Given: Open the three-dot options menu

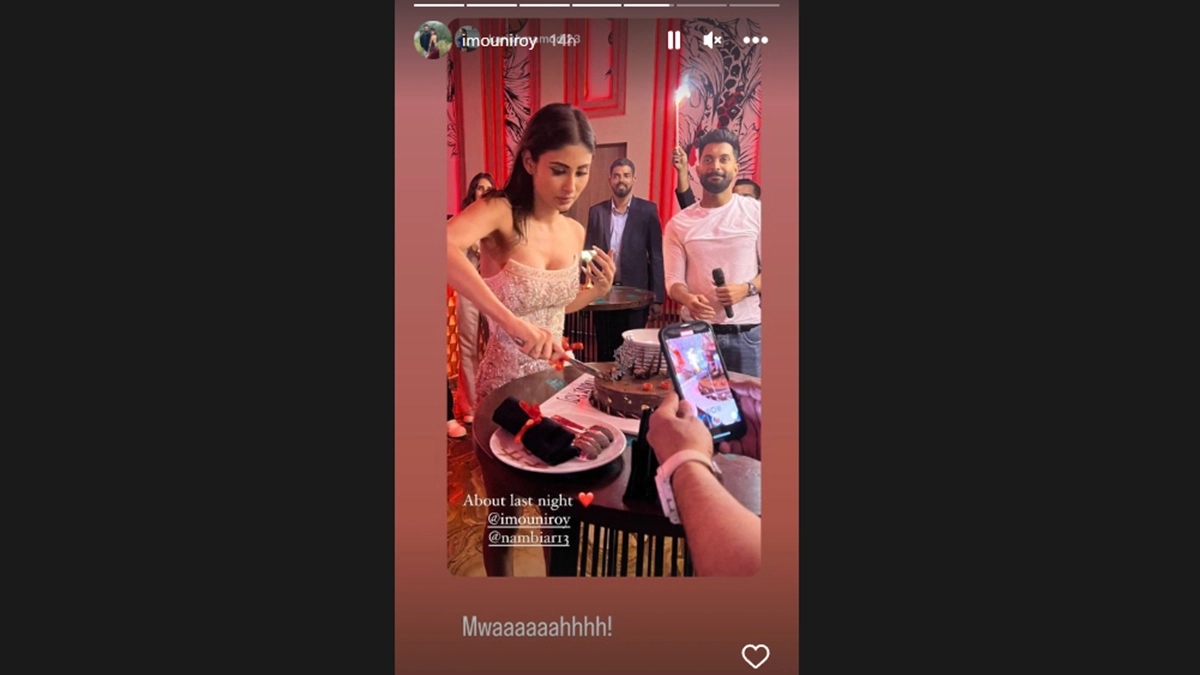Looking at the screenshot, I should pyautogui.click(x=755, y=40).
